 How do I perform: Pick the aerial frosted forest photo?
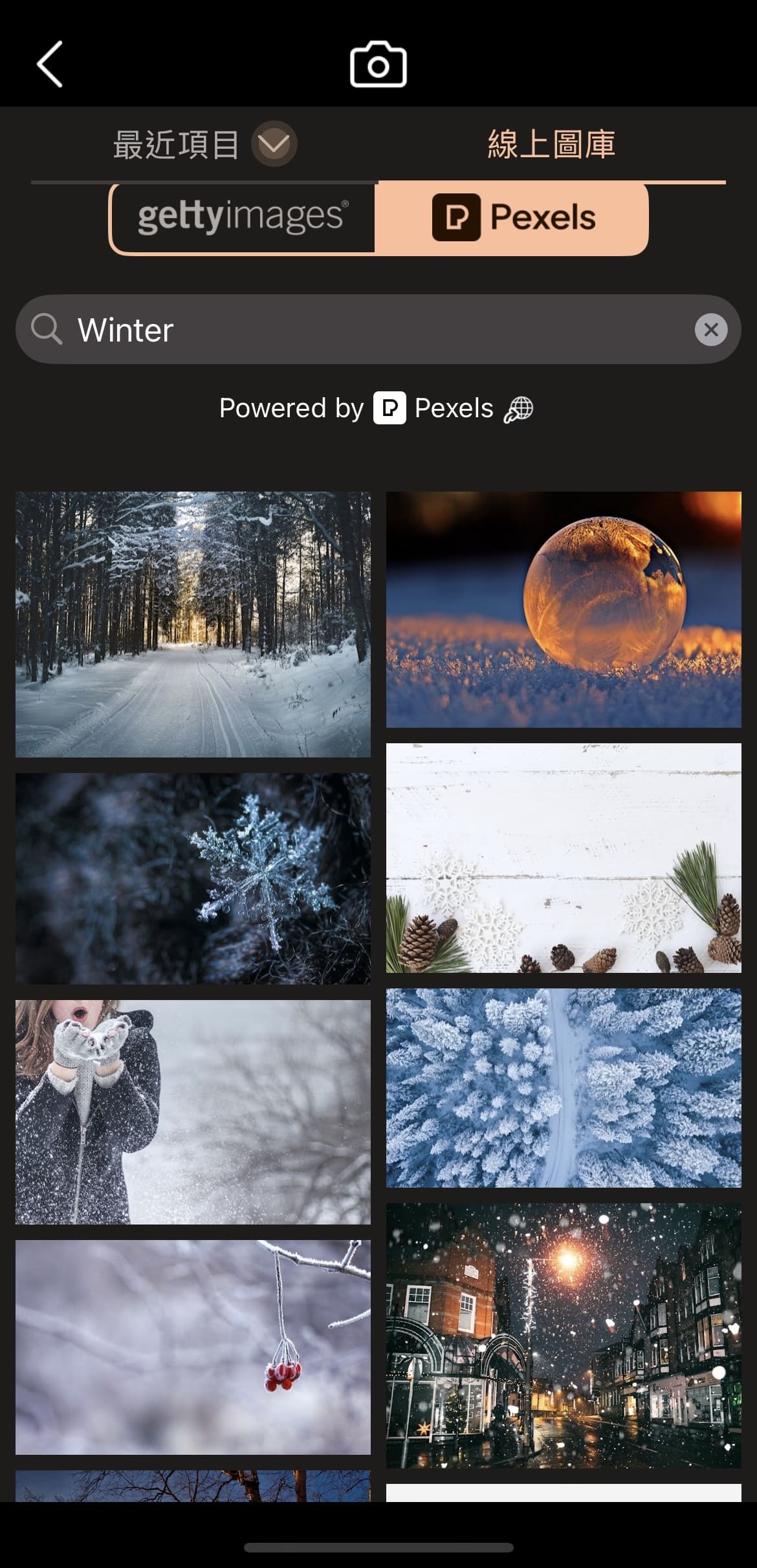564,1087
